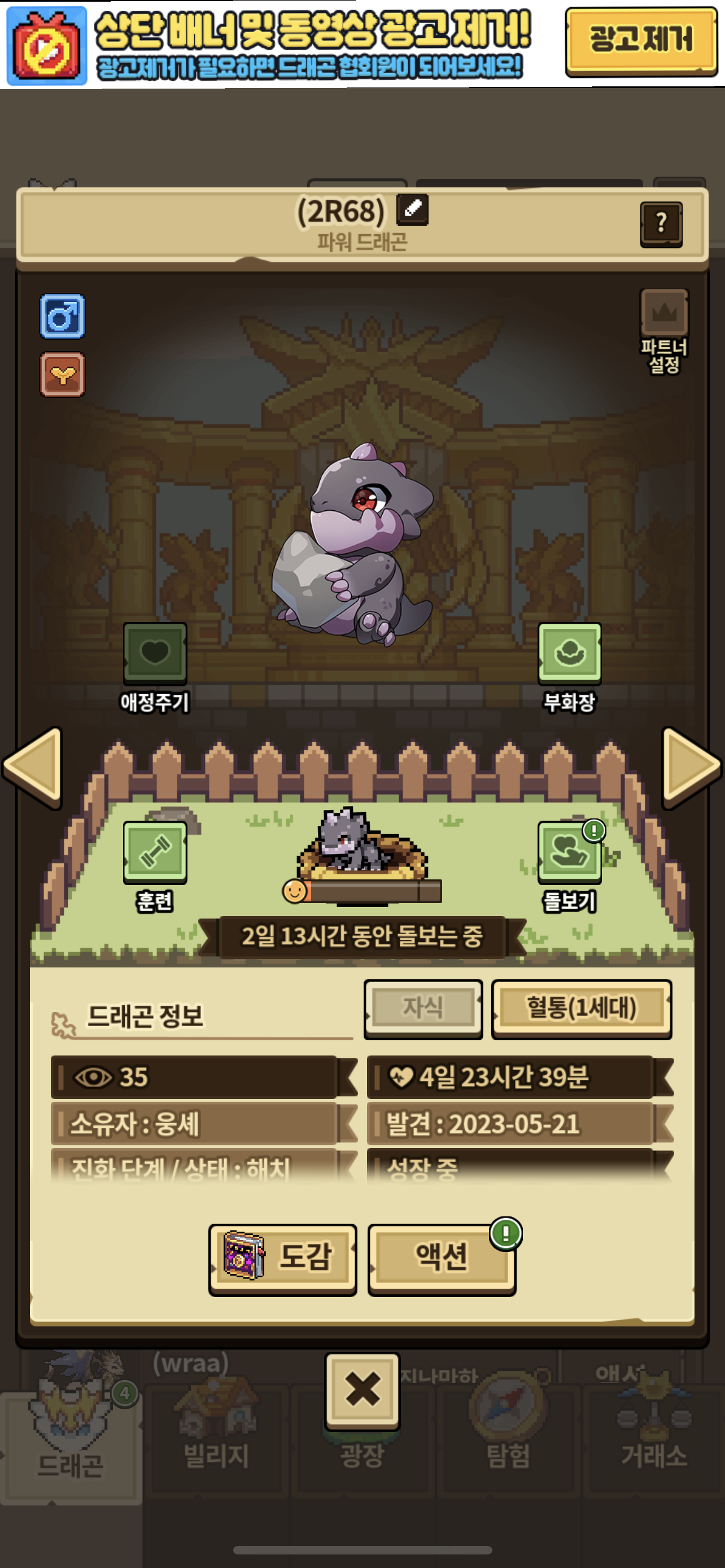Open 돌보기 care button

pyautogui.click(x=569, y=852)
